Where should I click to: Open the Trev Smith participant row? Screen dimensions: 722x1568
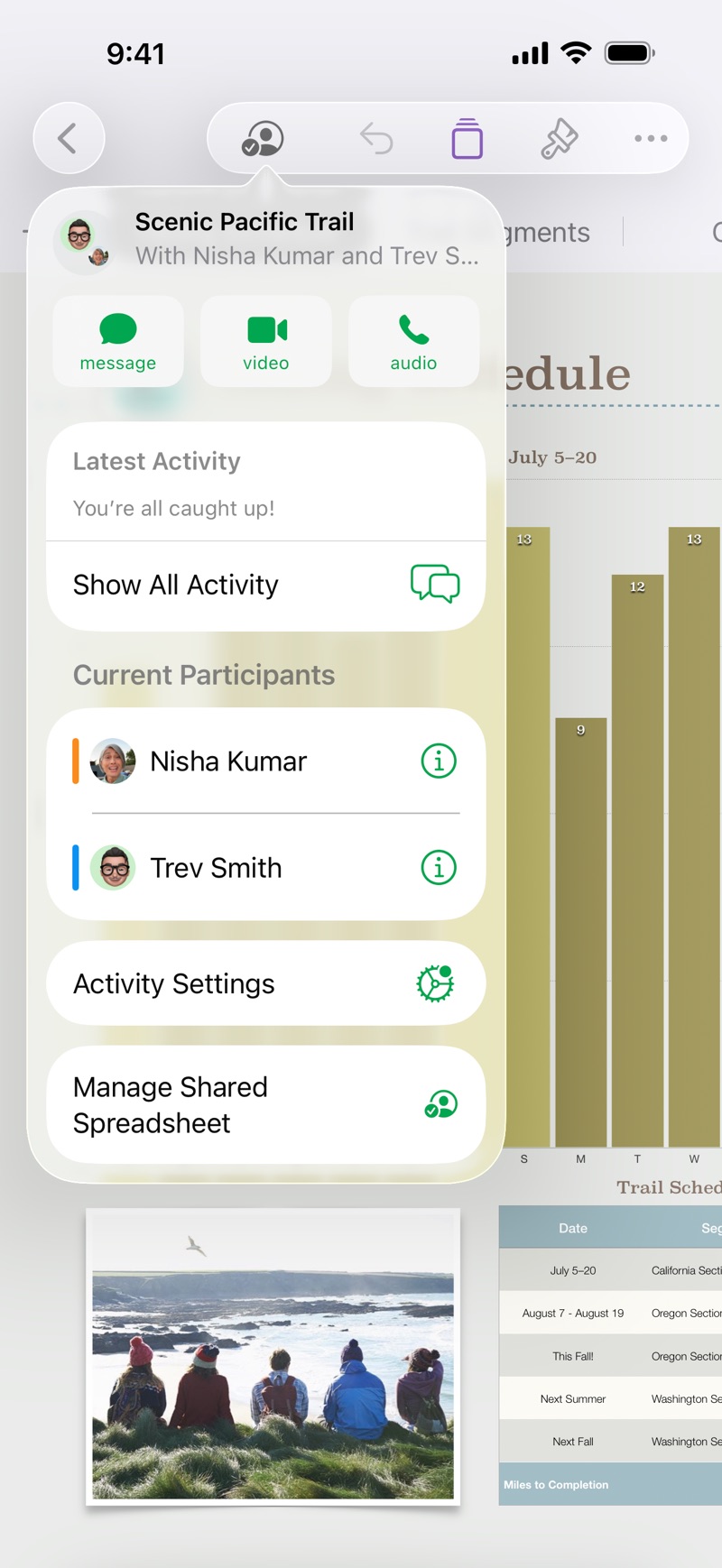point(266,868)
